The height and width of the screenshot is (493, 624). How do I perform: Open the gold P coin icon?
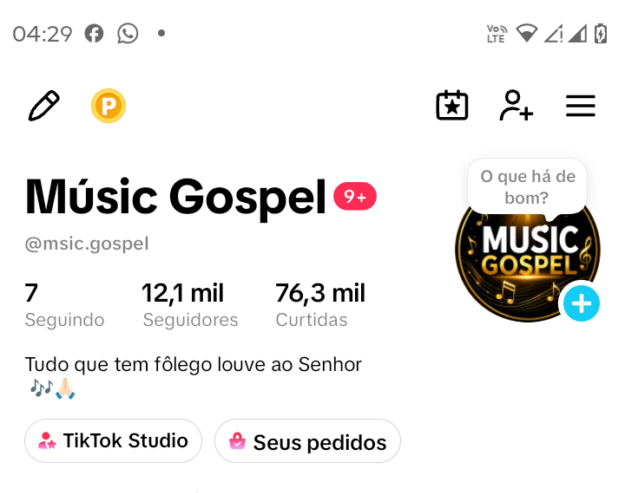click(108, 105)
